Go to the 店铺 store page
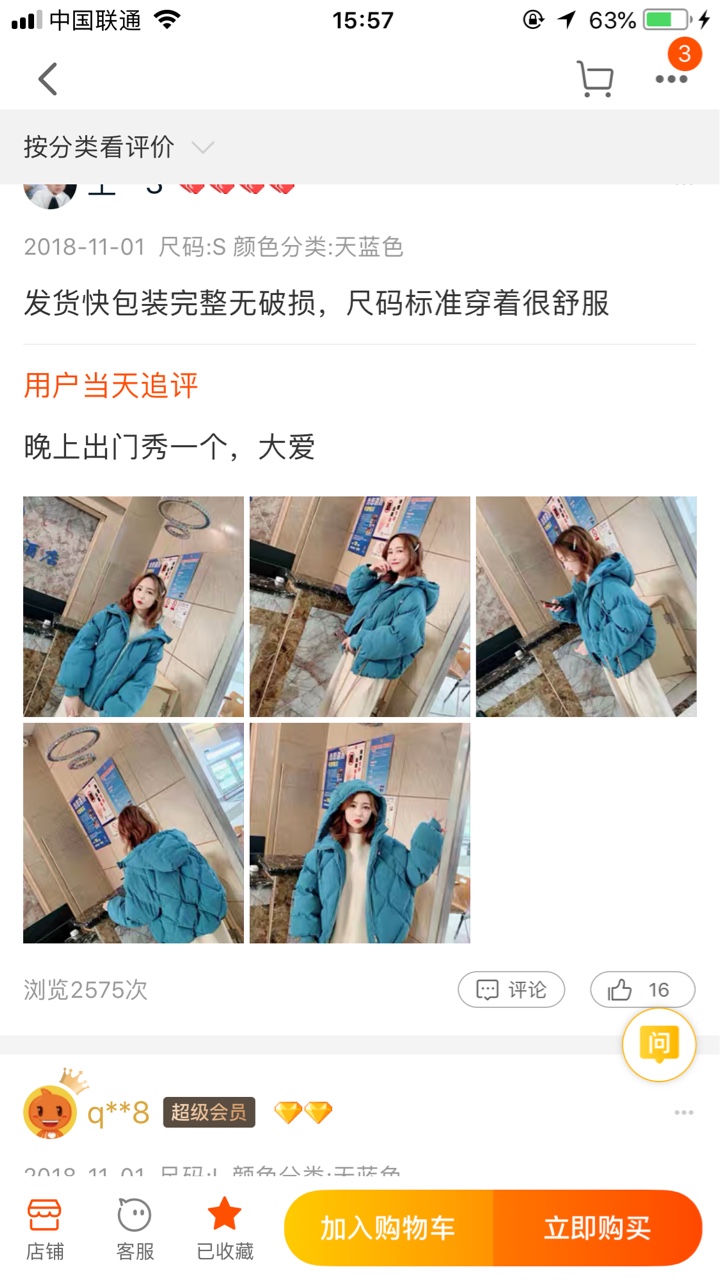Screen dimensions: 720x1280 (x=45, y=1230)
